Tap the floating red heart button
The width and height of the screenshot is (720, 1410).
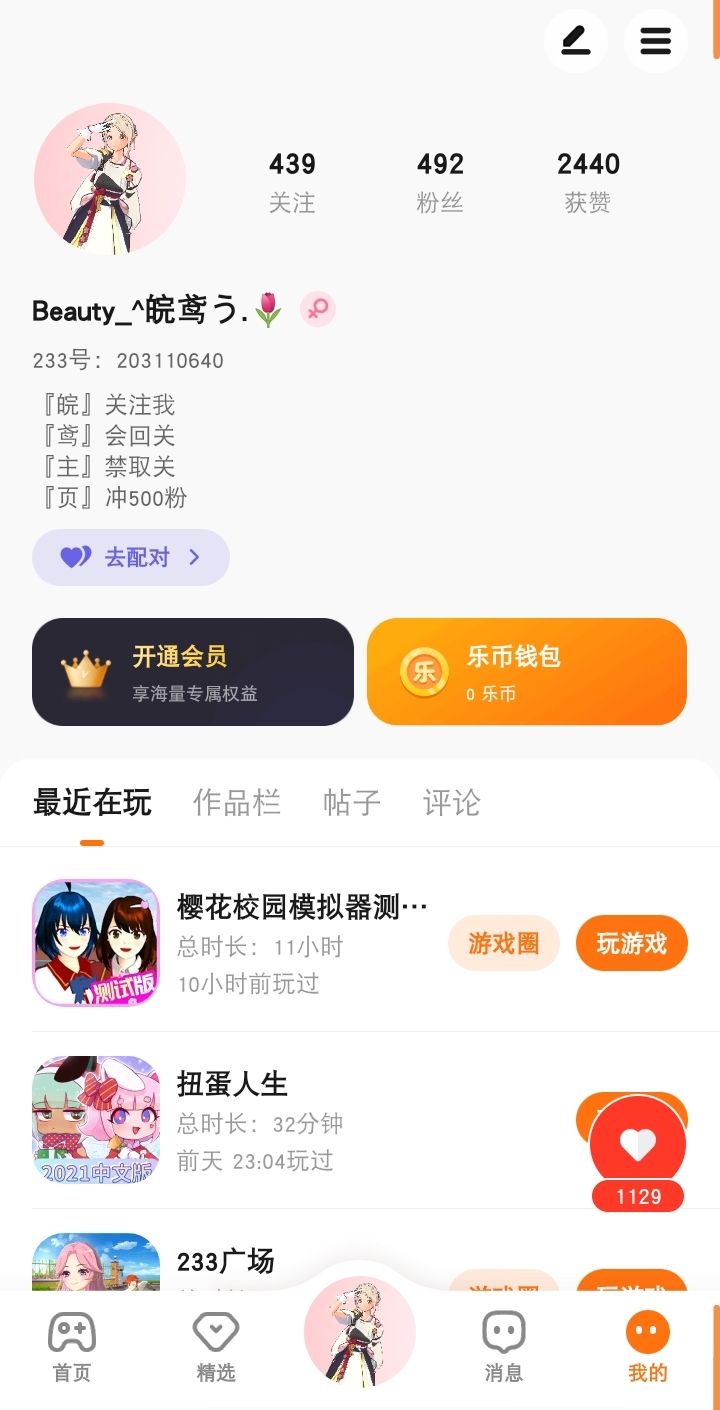[x=638, y=1145]
